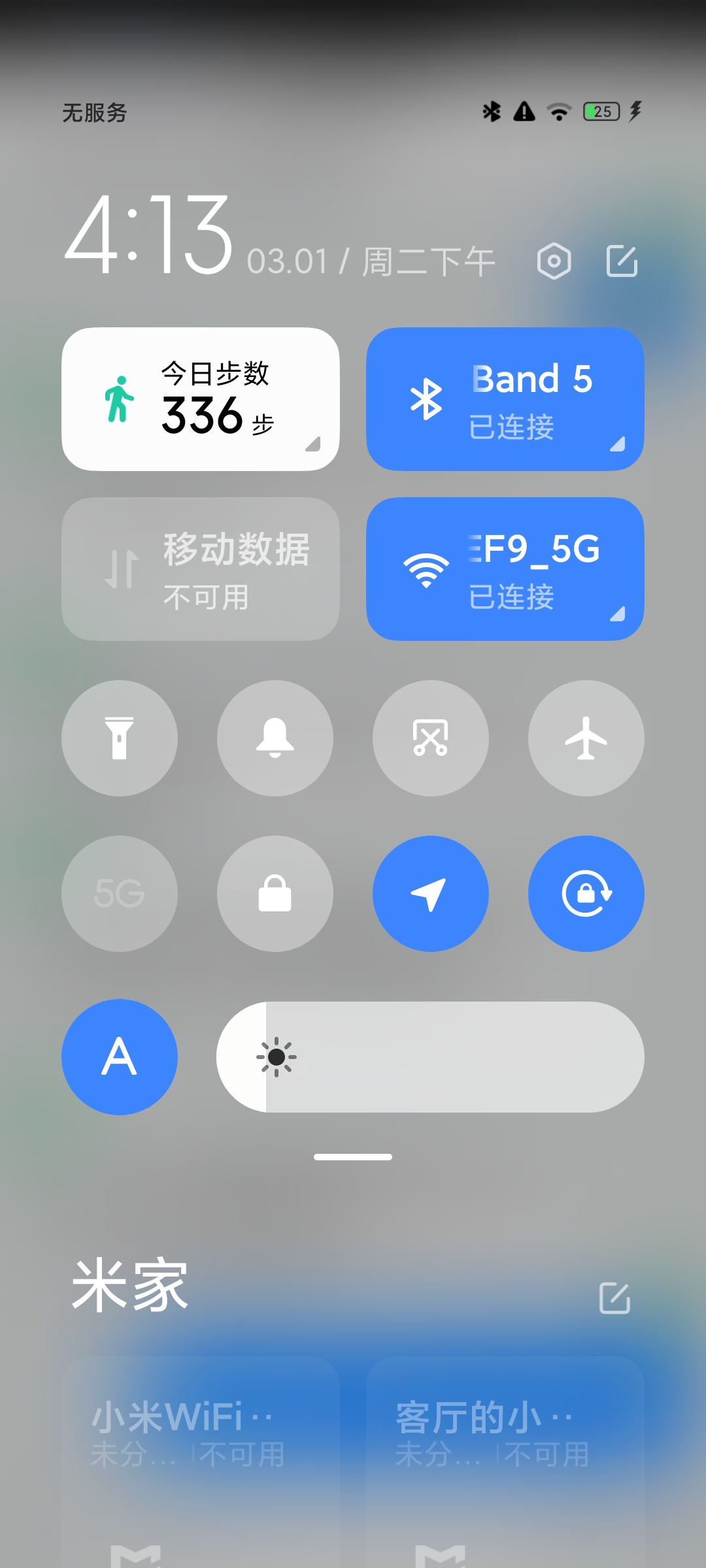The height and width of the screenshot is (1568, 706).
Task: Enable airplane mode
Action: click(x=586, y=738)
